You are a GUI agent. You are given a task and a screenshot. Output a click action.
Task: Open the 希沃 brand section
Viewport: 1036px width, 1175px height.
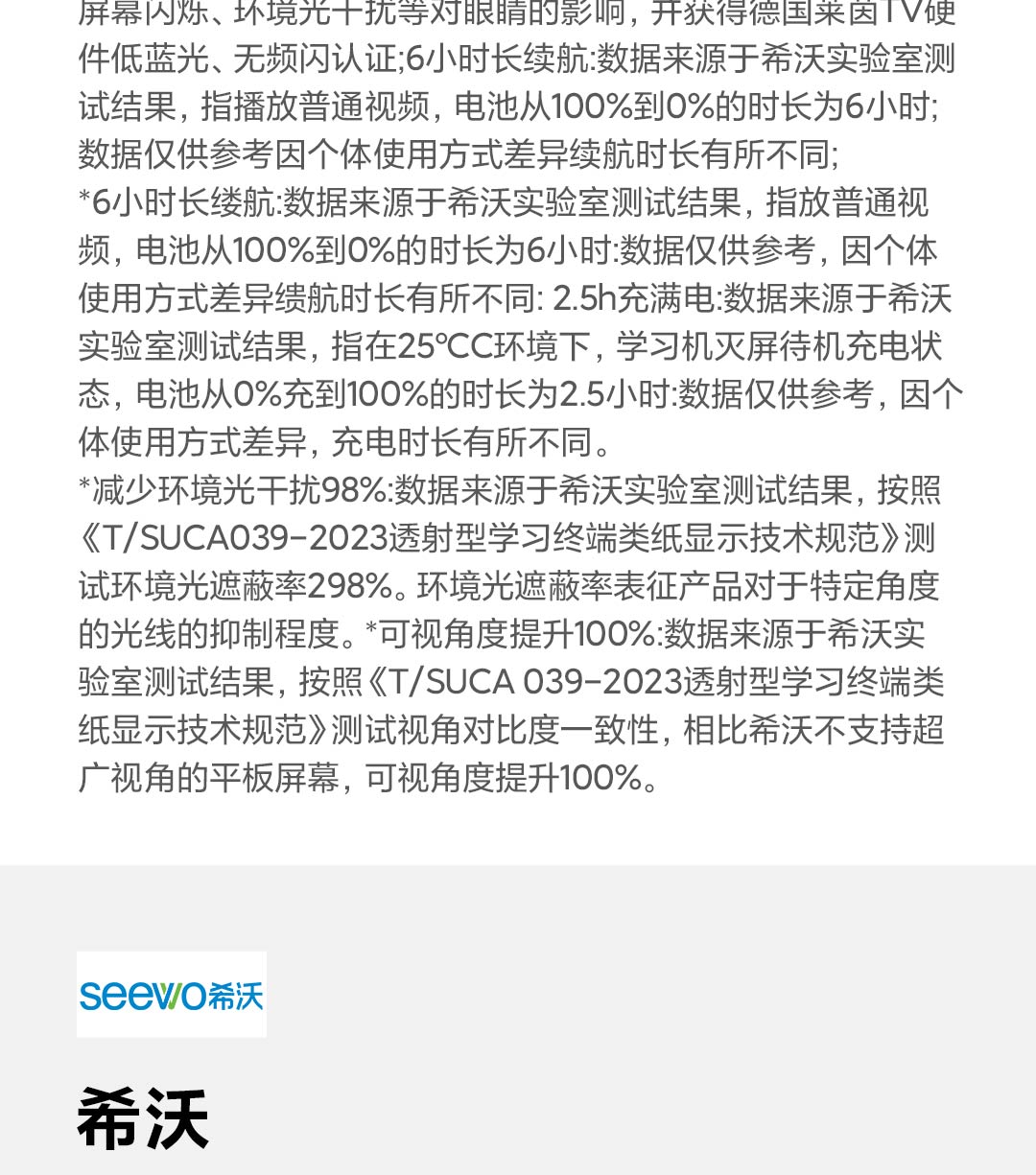[144, 1117]
